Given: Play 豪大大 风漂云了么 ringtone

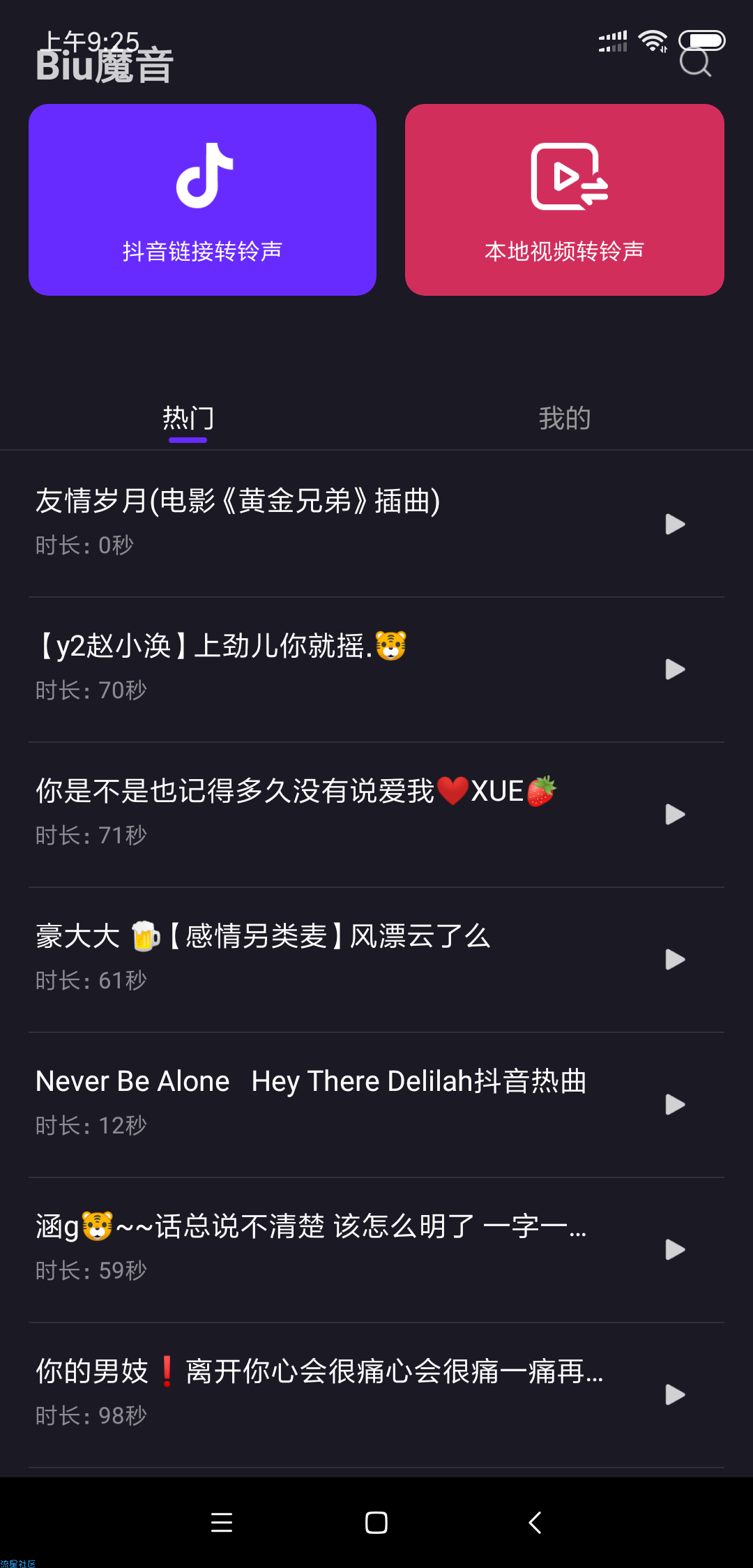Looking at the screenshot, I should pyautogui.click(x=675, y=959).
